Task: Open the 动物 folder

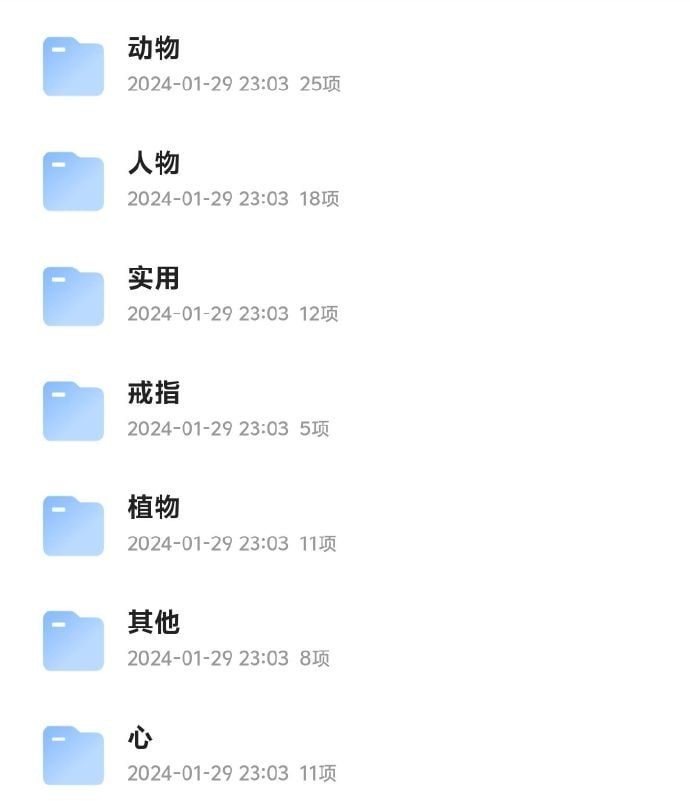Action: point(154,49)
